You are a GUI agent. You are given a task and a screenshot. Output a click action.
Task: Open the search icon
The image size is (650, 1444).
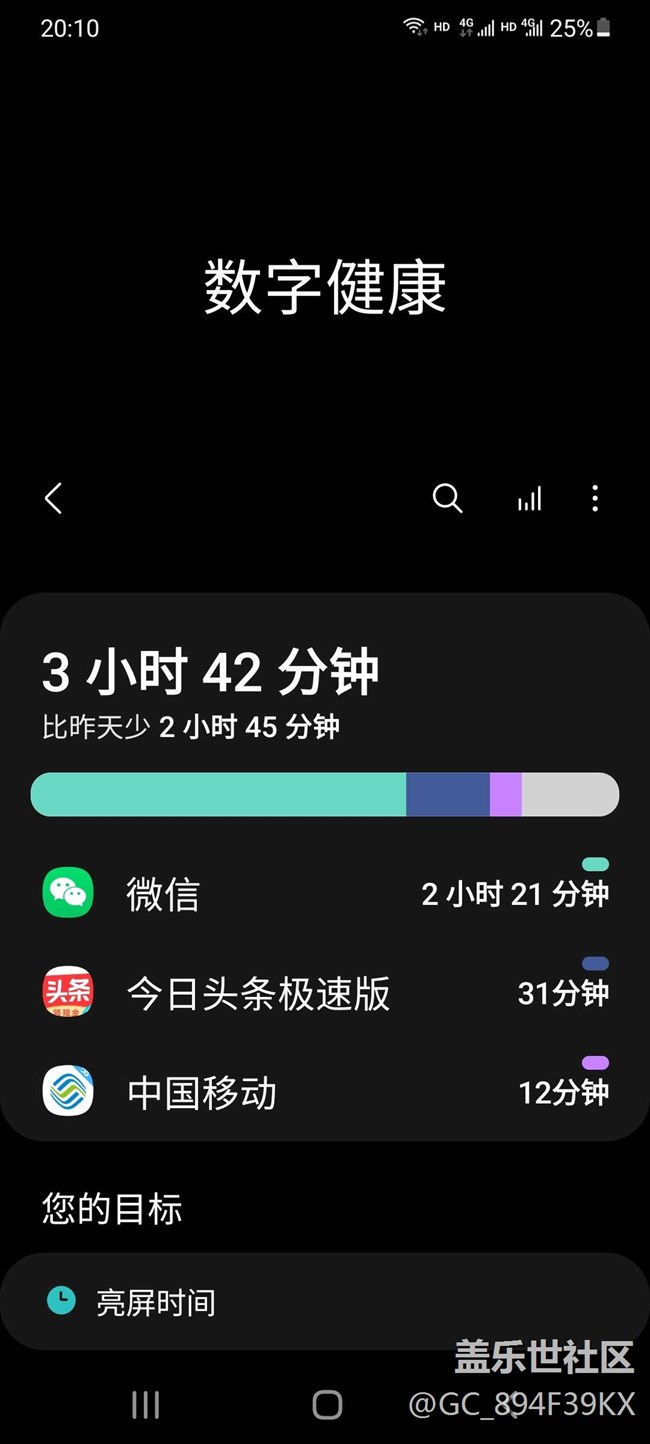tap(447, 498)
